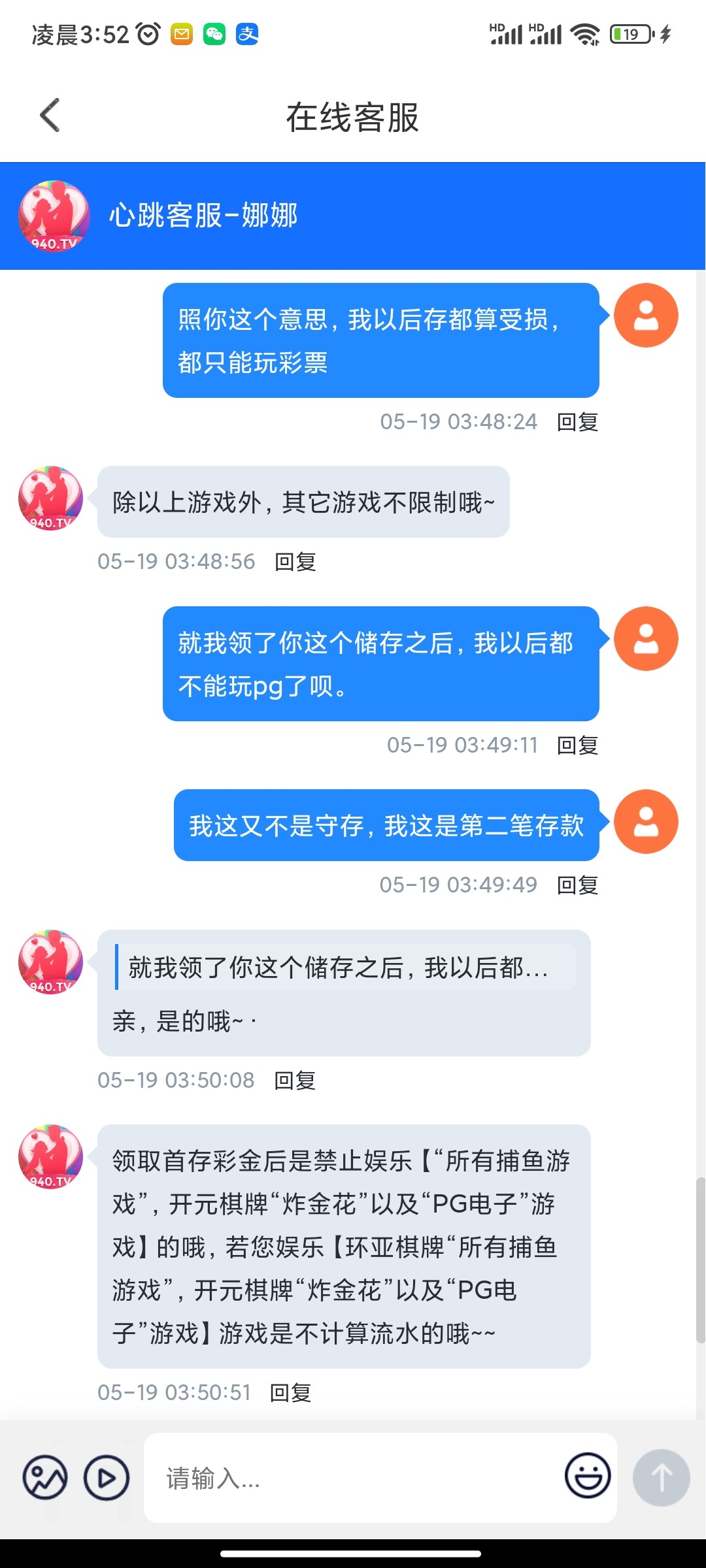Reply to the message sent at 03:50:08
The width and height of the screenshot is (706, 1568).
[295, 1081]
